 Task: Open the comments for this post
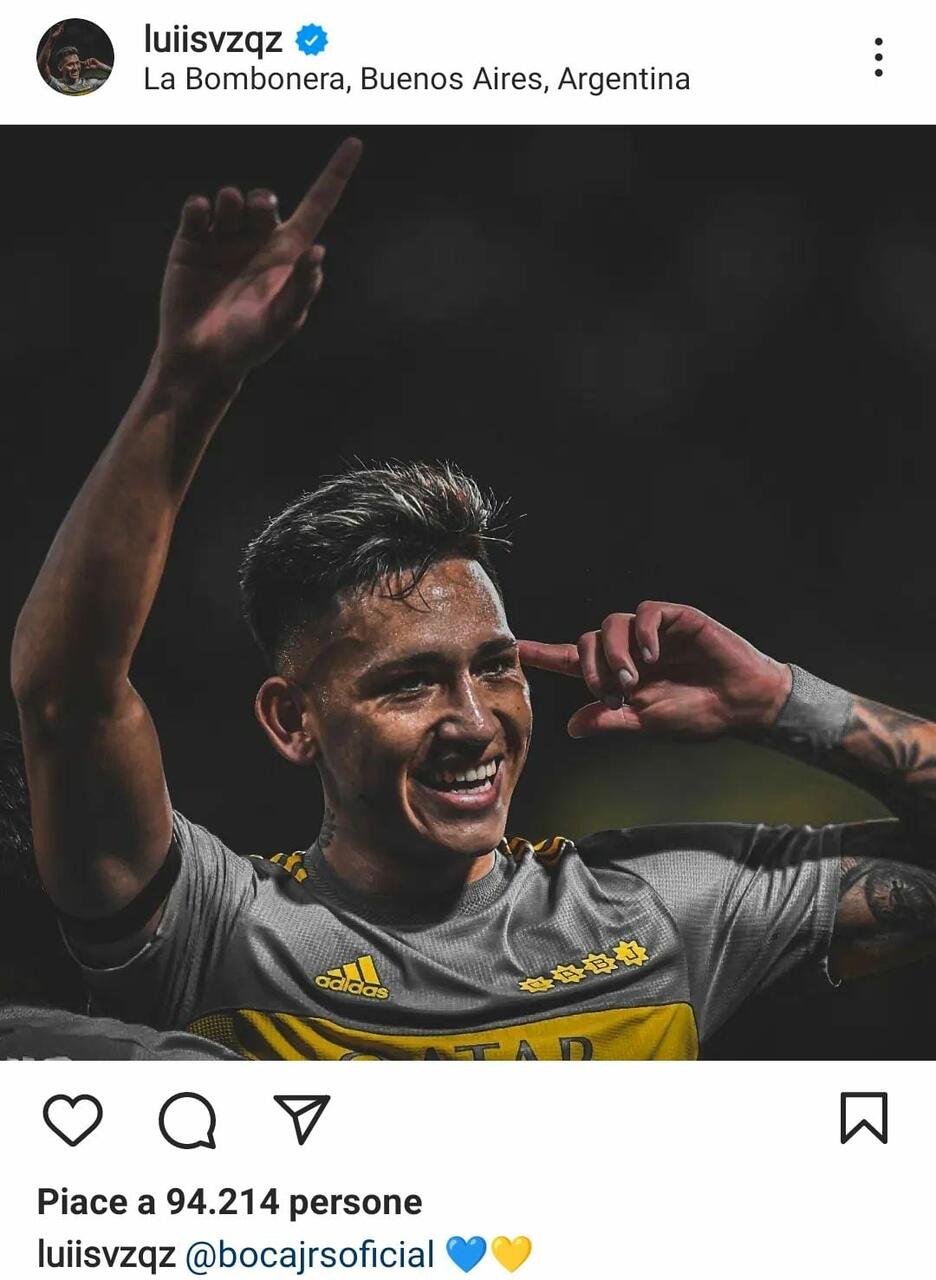[187, 1119]
